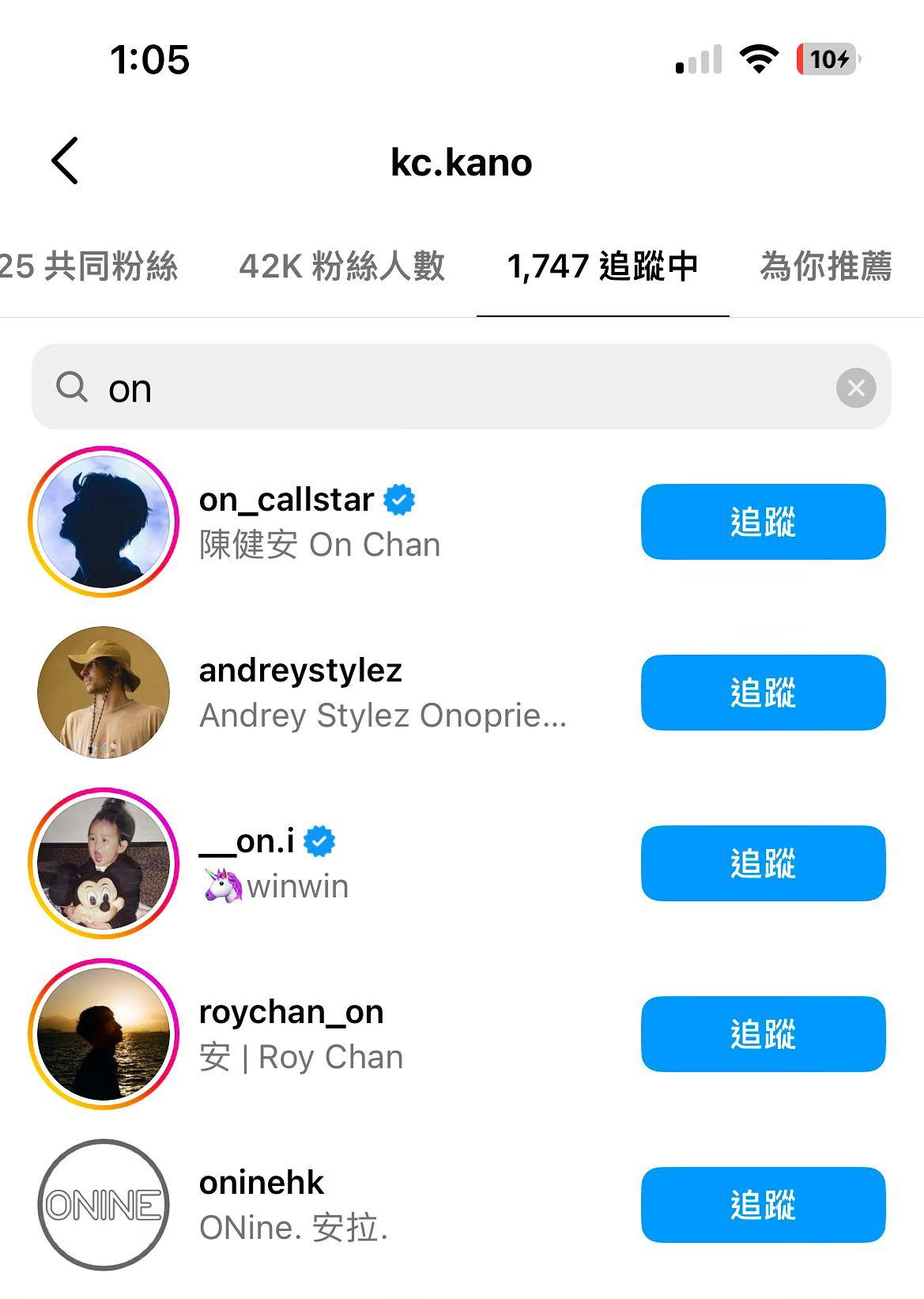Go back from kc.kano following list
This screenshot has height=1299, width=924.
pyautogui.click(x=65, y=161)
